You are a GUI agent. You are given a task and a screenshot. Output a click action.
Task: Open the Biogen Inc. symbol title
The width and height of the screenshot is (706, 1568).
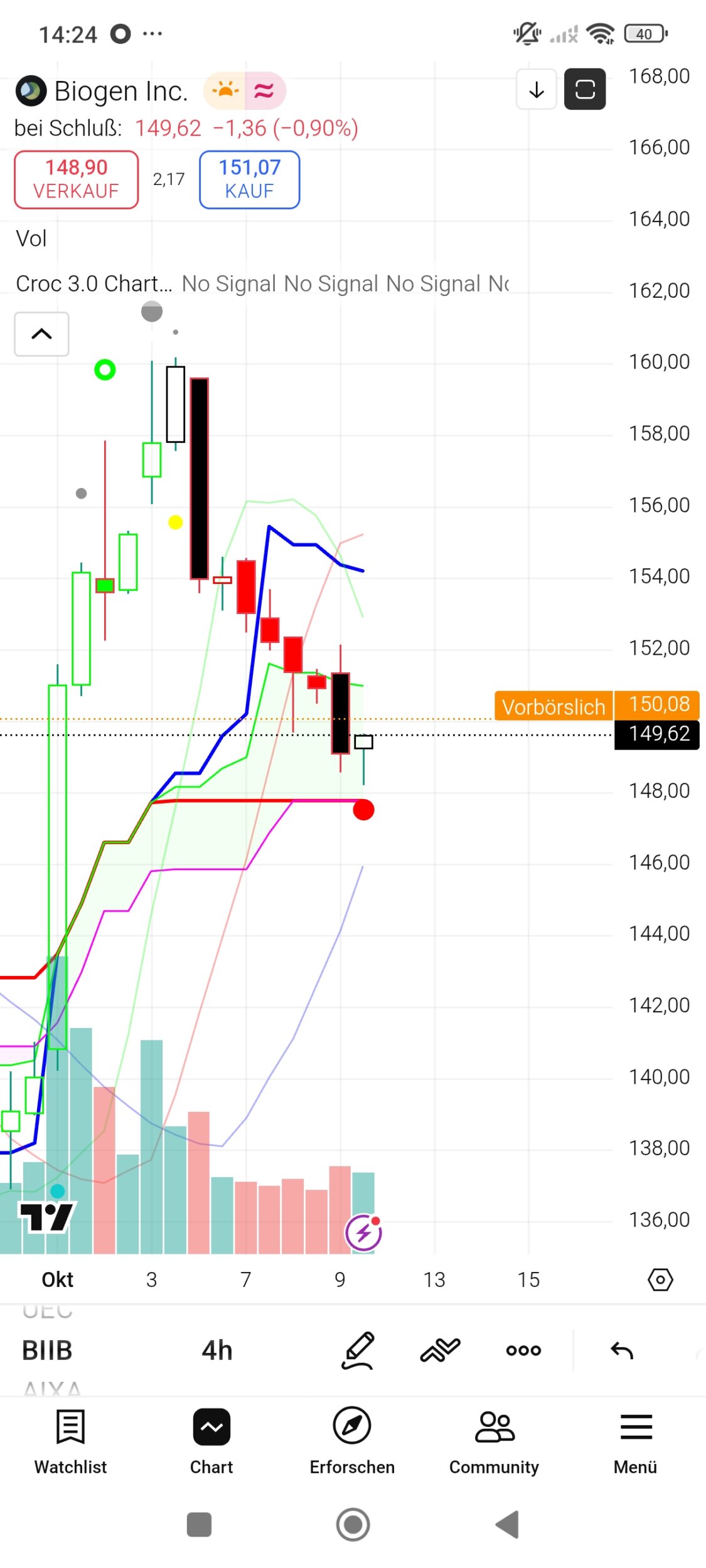[120, 92]
